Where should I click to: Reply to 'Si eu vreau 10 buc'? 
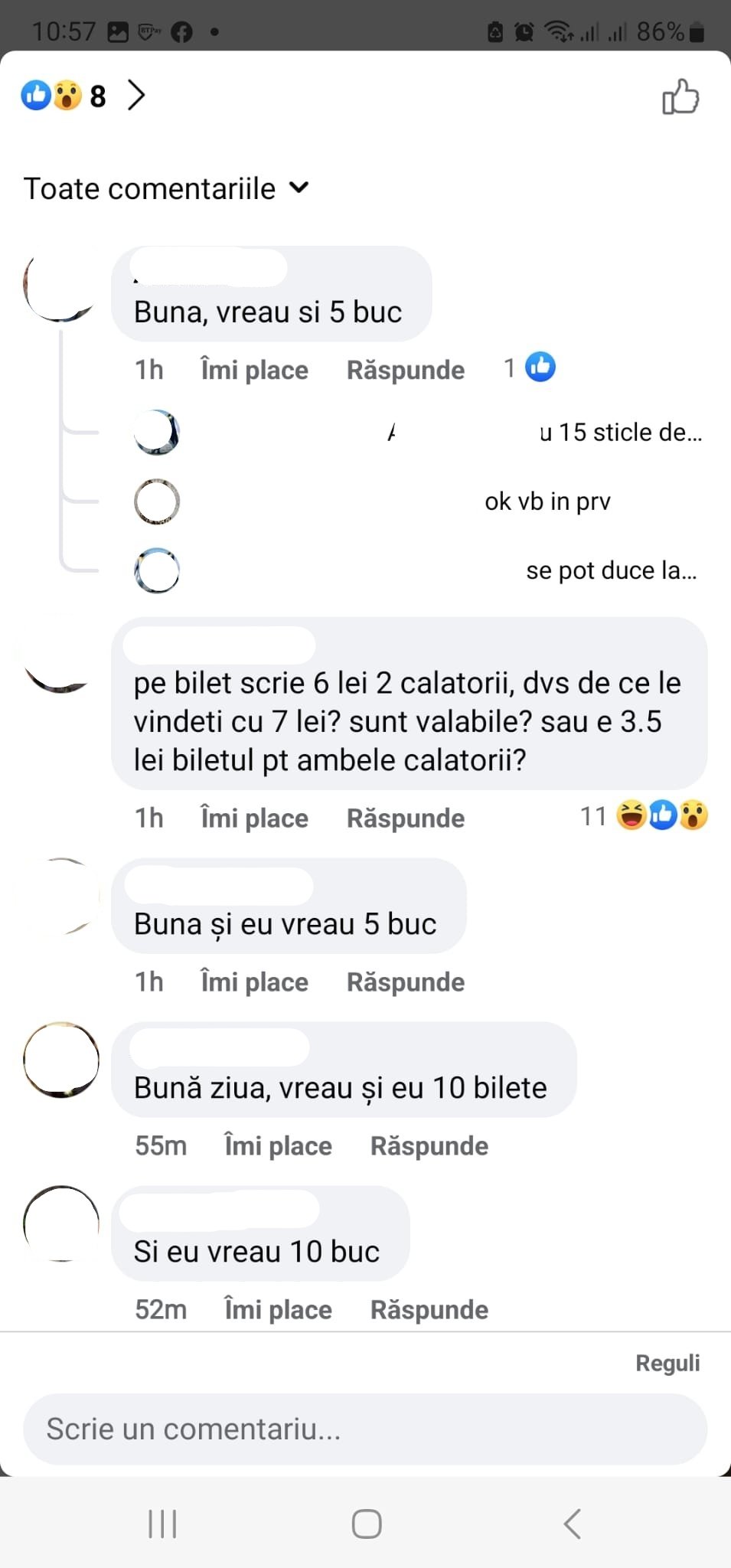(429, 1309)
